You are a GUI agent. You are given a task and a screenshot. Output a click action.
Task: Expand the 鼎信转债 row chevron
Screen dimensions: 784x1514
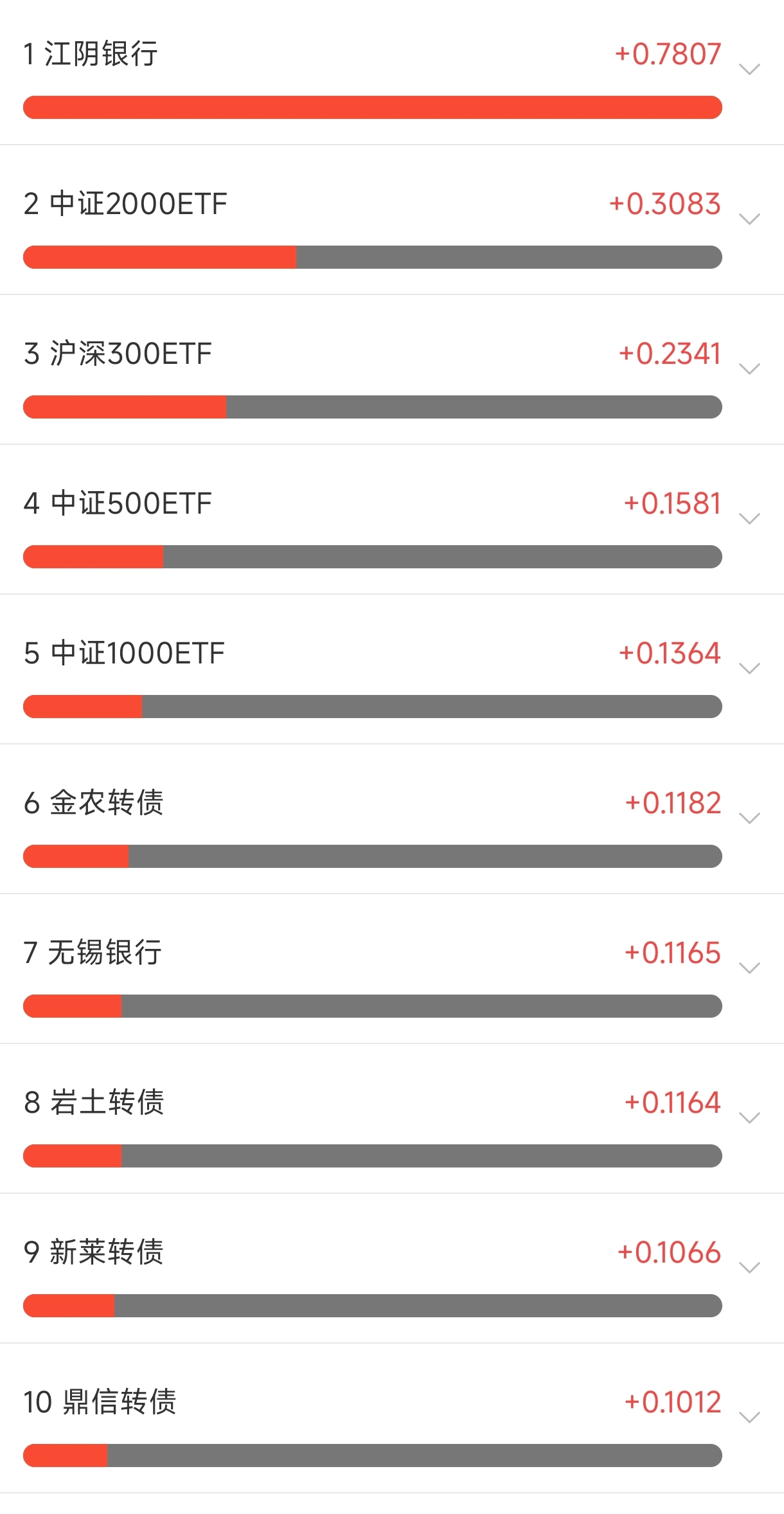click(749, 1418)
